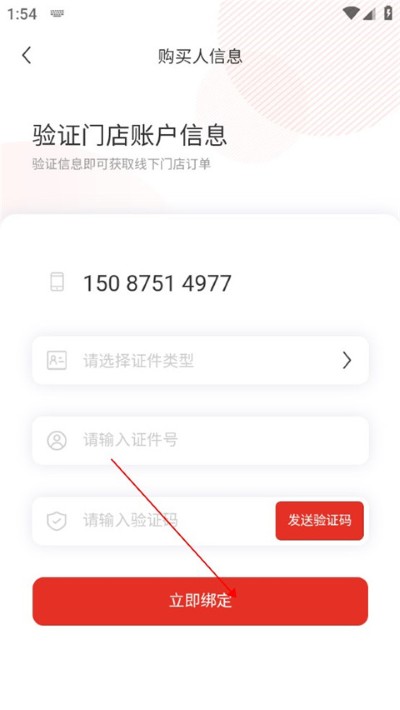This screenshot has width=400, height=710.
Task: Focus the 请输入验证码 verification code field
Action: [x=154, y=521]
